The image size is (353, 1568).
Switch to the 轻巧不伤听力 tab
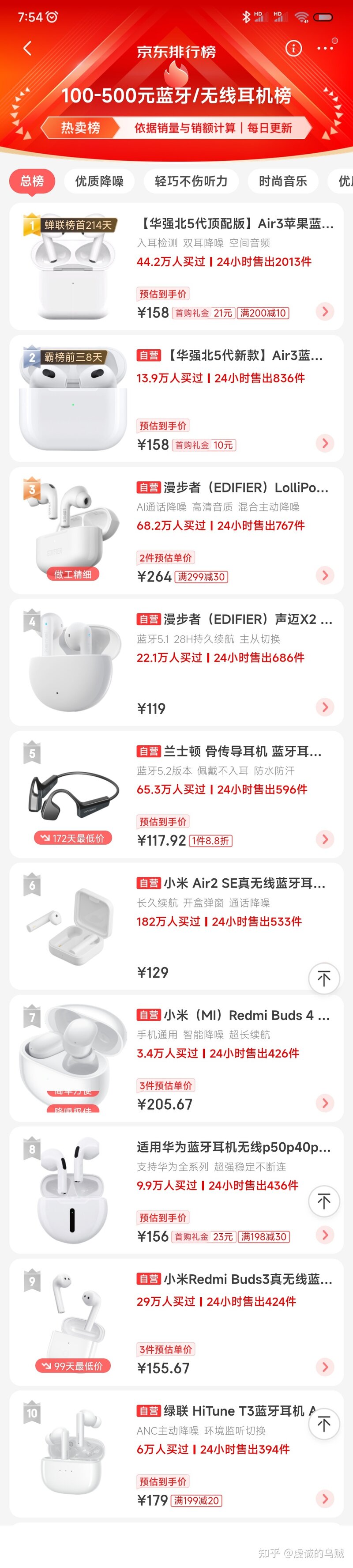point(191,181)
